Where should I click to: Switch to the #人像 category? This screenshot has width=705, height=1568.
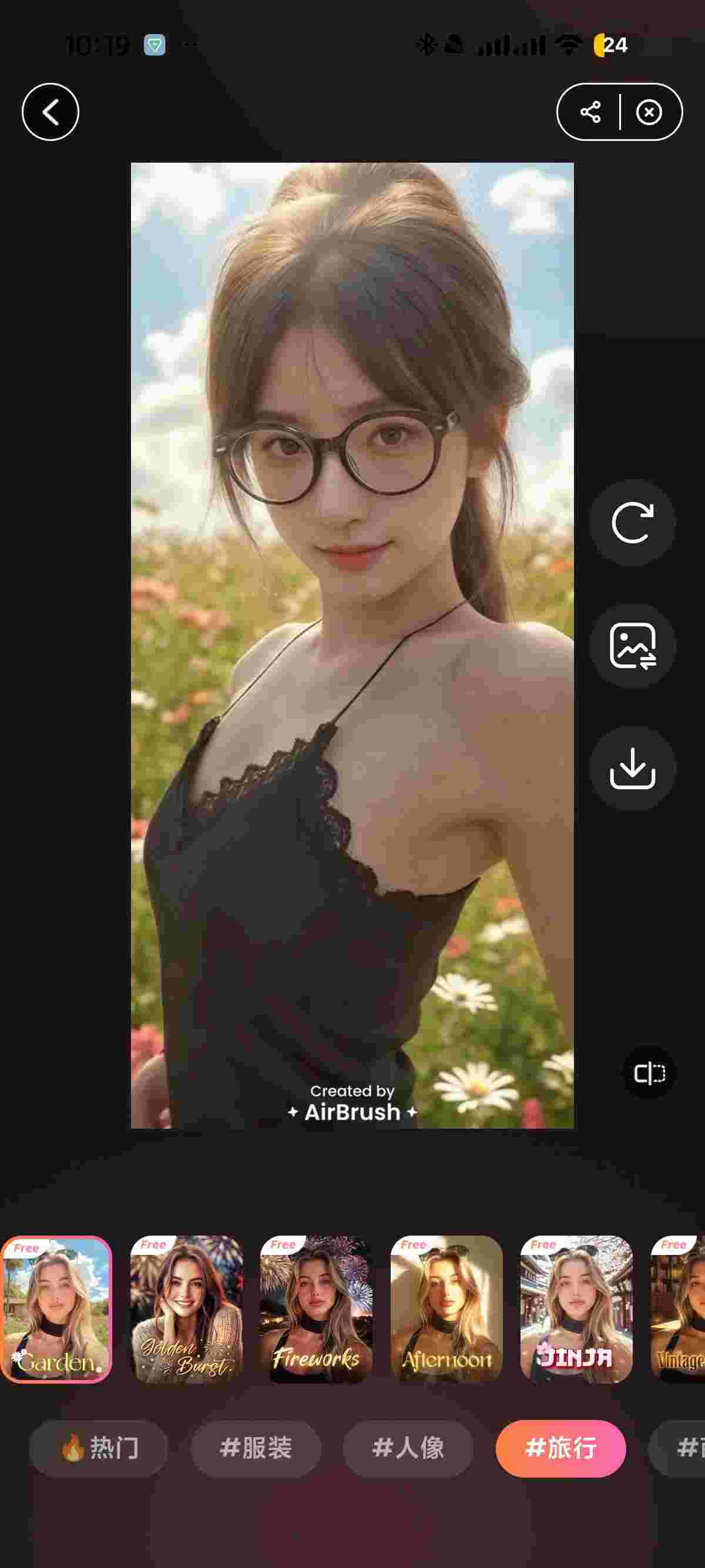pos(408,1448)
